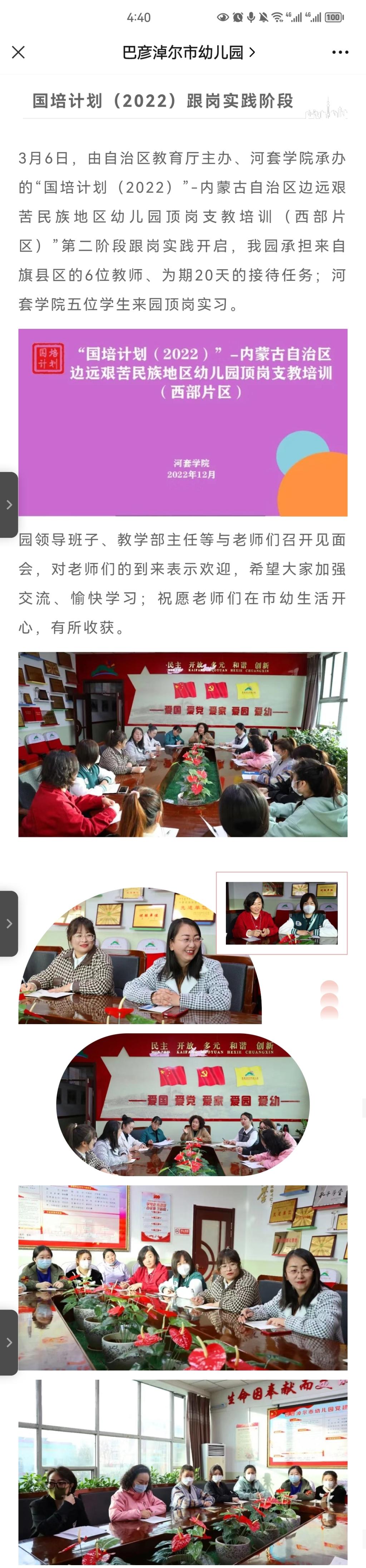Close the article page
Image resolution: width=366 pixels, height=1568 pixels.
point(18,52)
